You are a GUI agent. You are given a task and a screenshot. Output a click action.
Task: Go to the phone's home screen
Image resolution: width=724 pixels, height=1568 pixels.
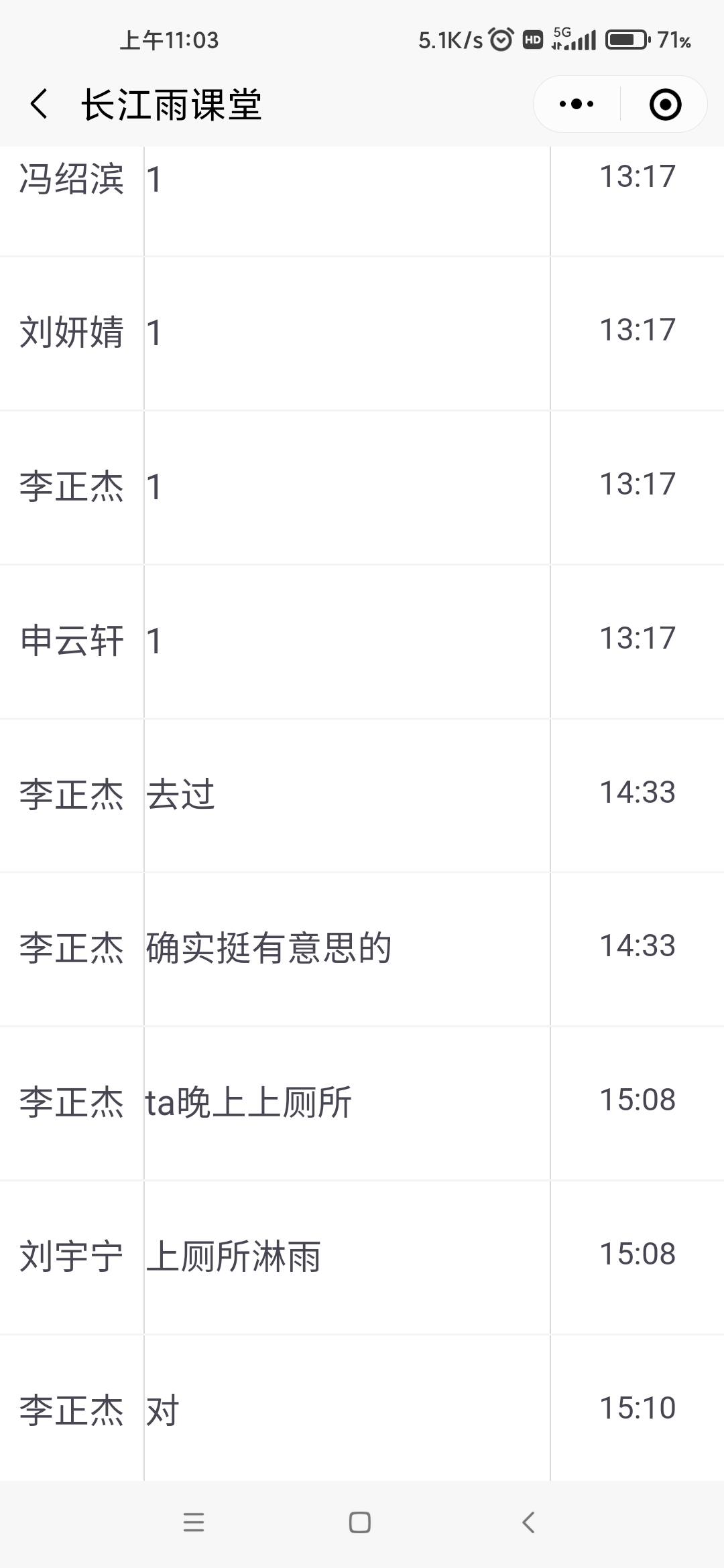tap(360, 1522)
